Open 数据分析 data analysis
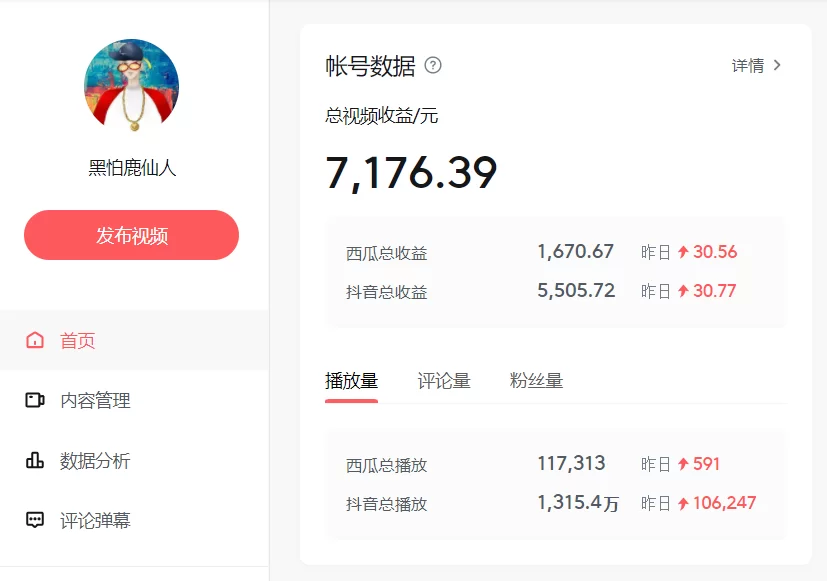The image size is (827, 581). [x=94, y=461]
